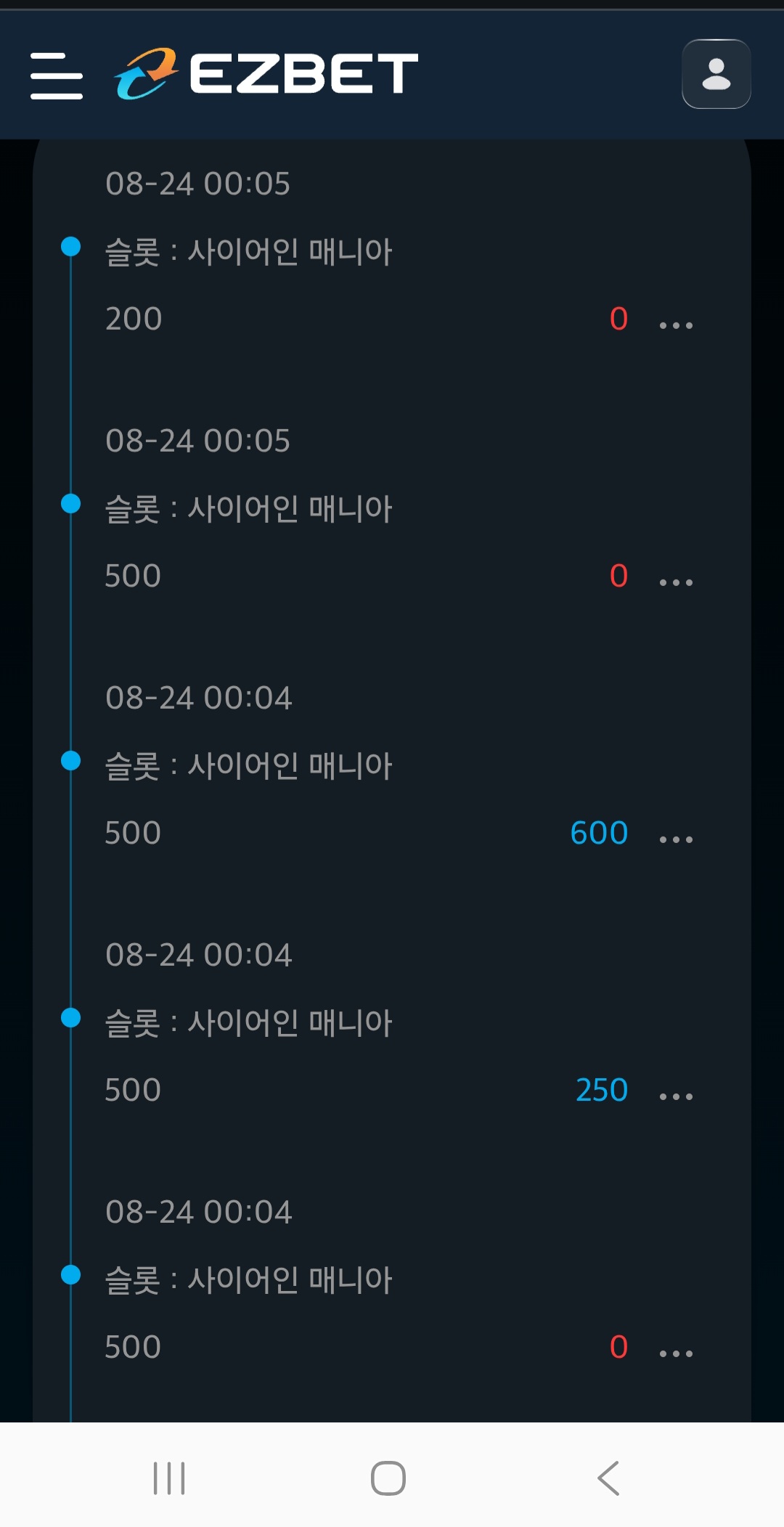Image resolution: width=784 pixels, height=1527 pixels.
Task: Show more options for the 600 win entry
Action: [676, 839]
